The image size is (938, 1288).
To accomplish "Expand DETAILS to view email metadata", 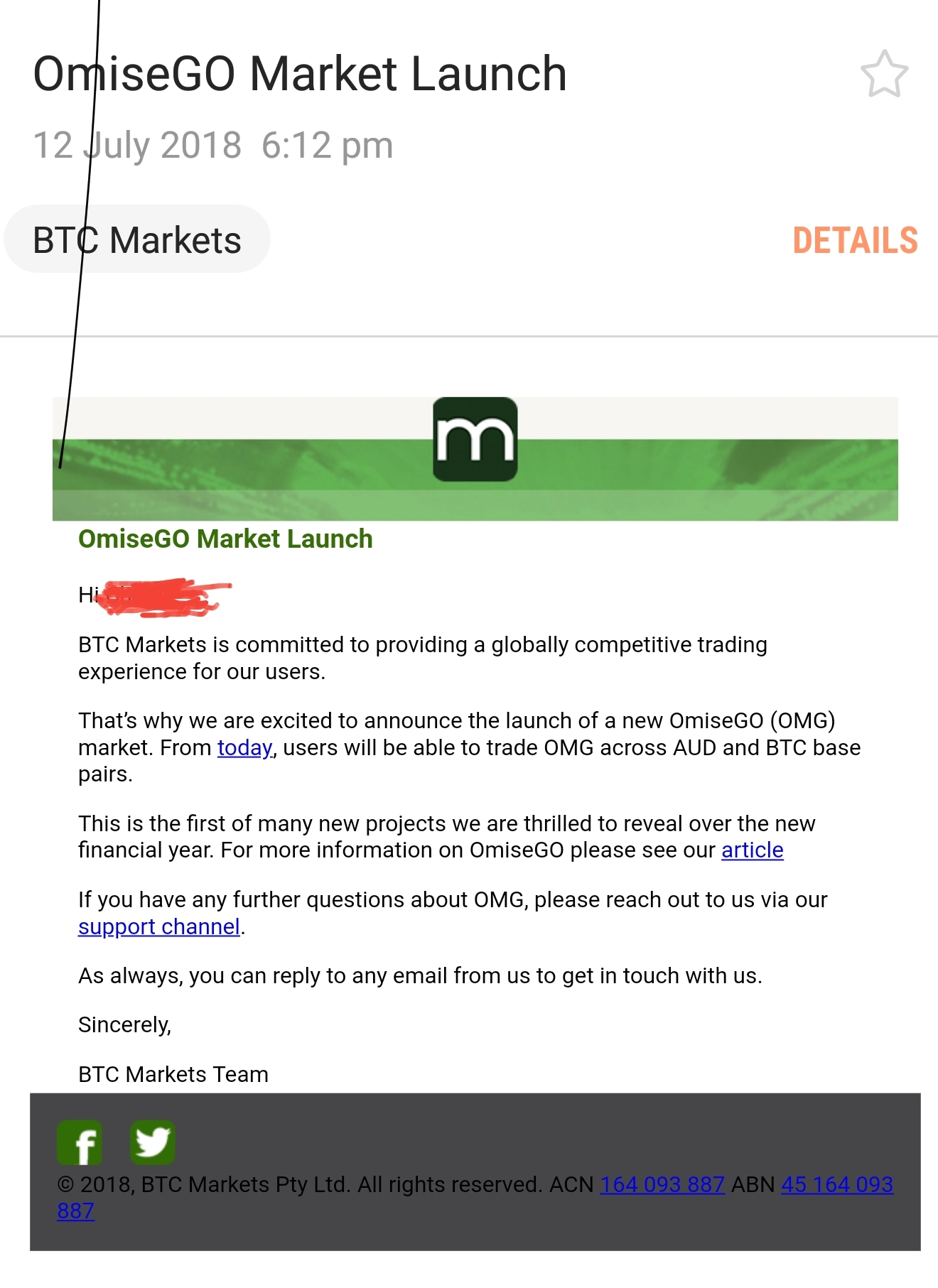I will pyautogui.click(x=856, y=241).
